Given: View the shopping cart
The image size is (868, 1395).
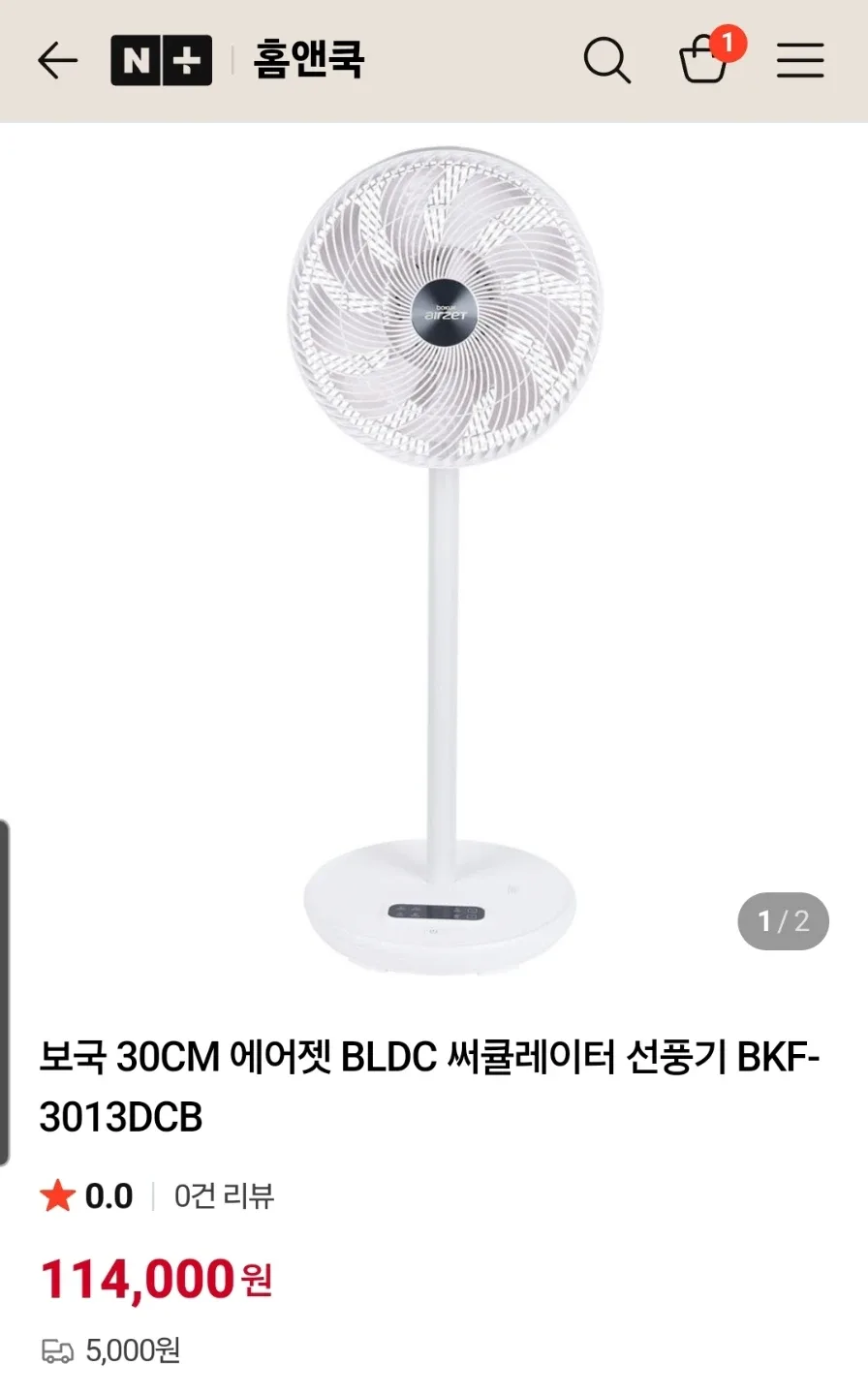Looking at the screenshot, I should [704, 60].
